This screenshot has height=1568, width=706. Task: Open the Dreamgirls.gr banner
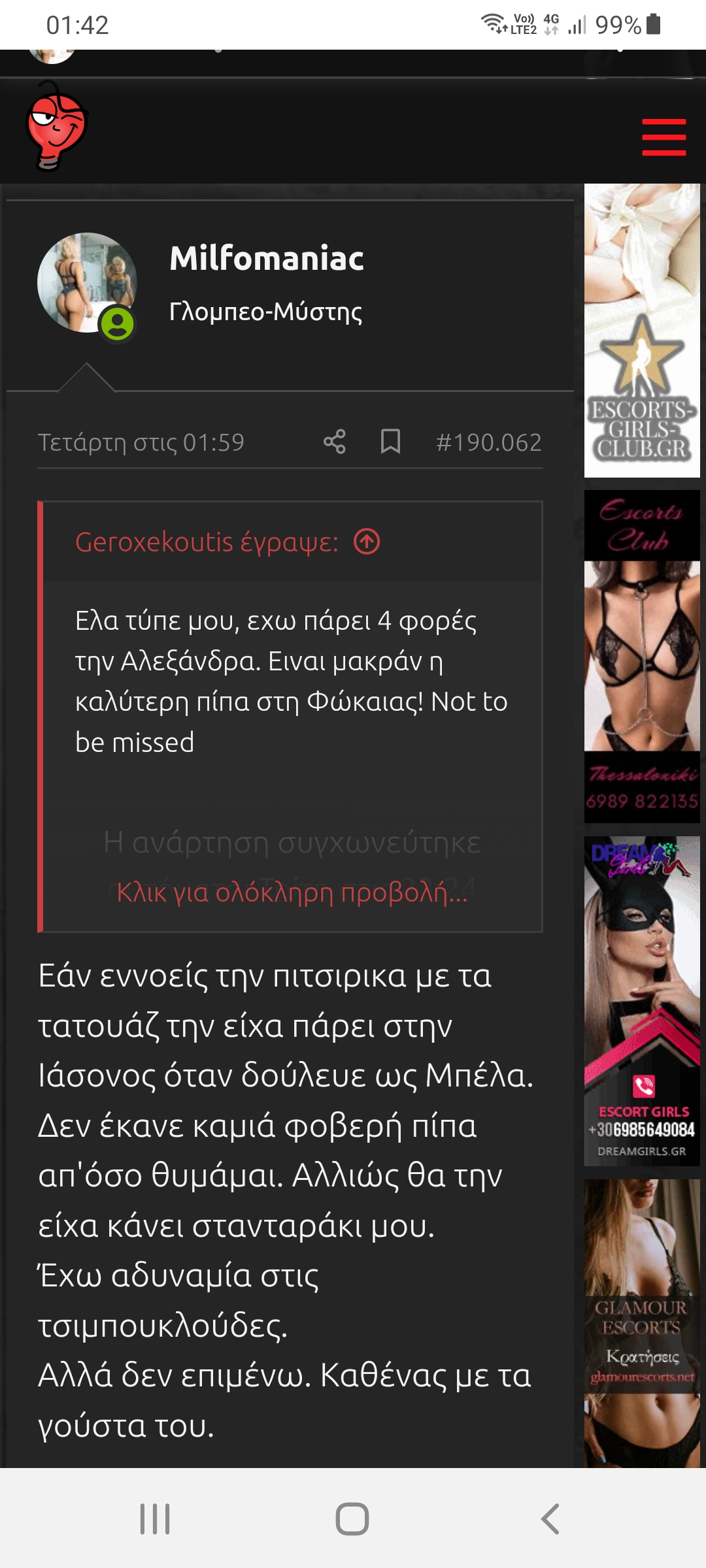tap(641, 1001)
